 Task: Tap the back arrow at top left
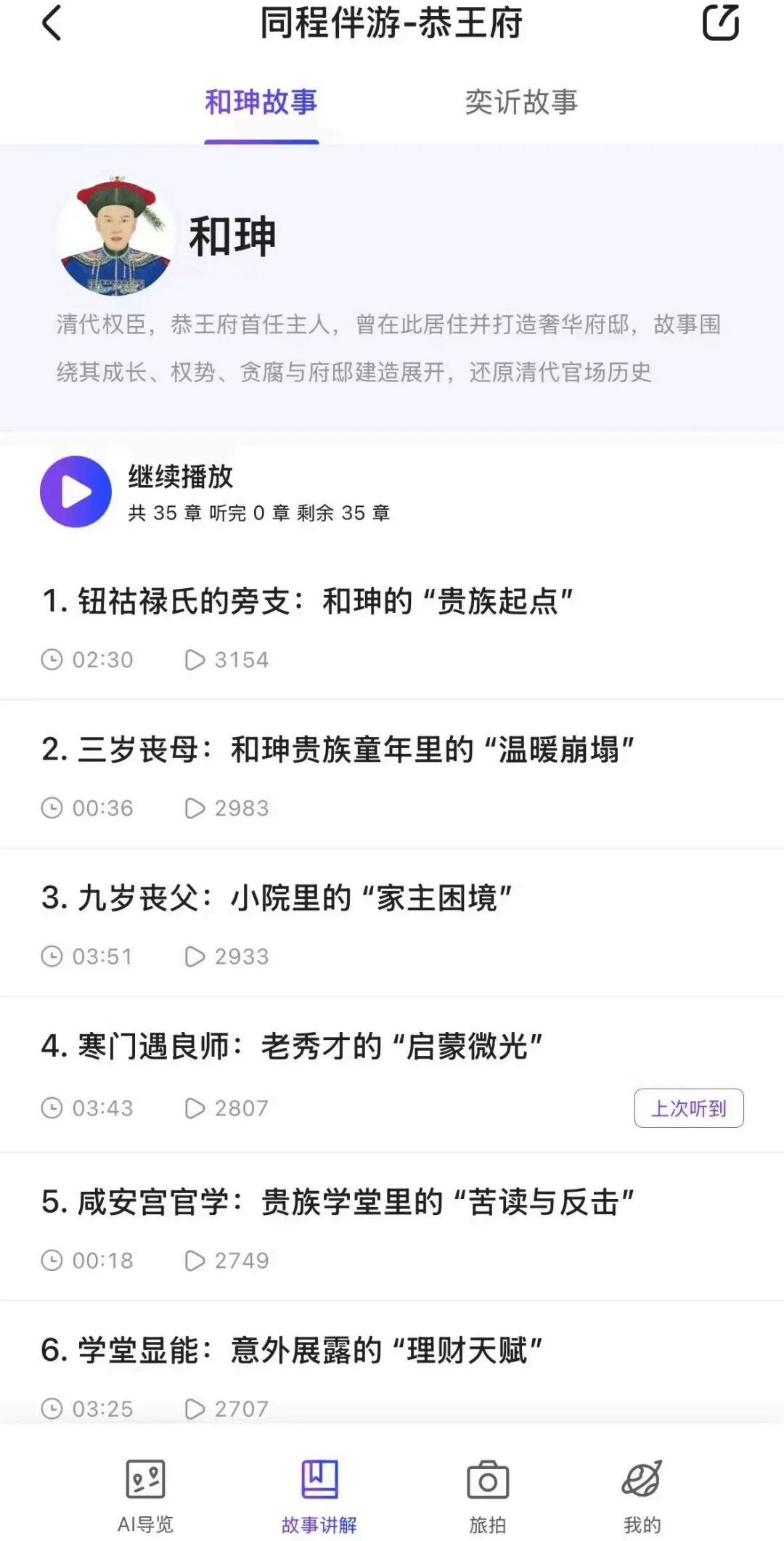[49, 24]
